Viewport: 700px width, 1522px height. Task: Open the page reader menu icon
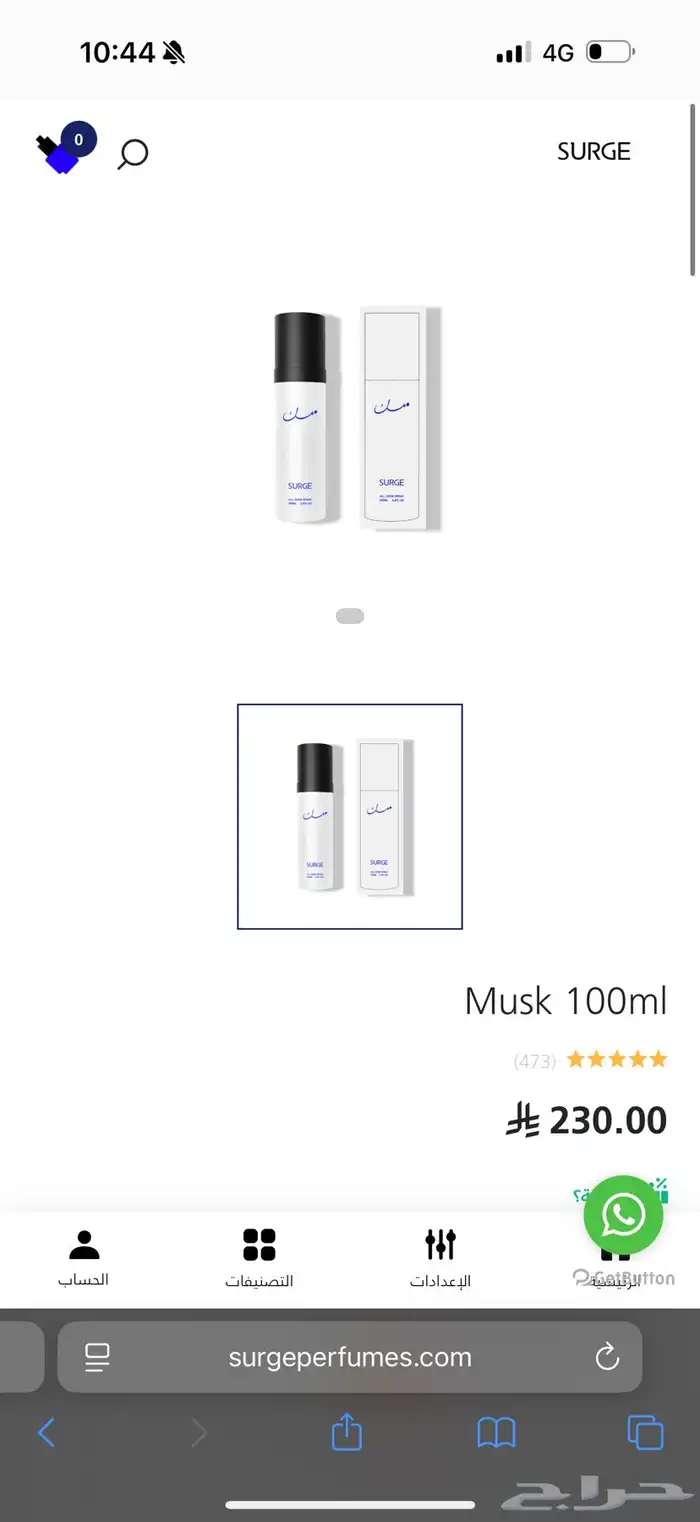[x=97, y=1357]
